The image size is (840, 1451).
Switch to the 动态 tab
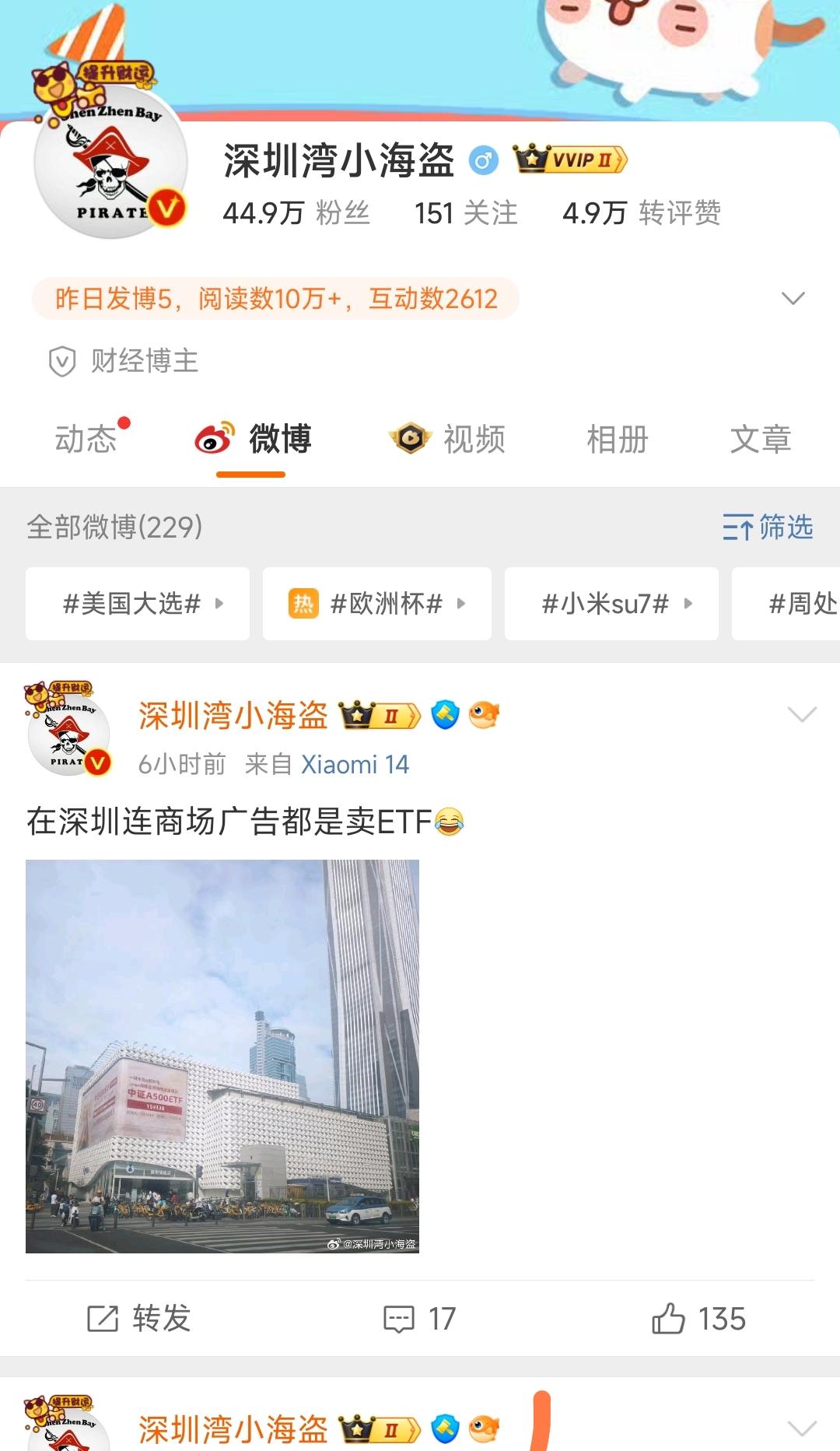[86, 439]
